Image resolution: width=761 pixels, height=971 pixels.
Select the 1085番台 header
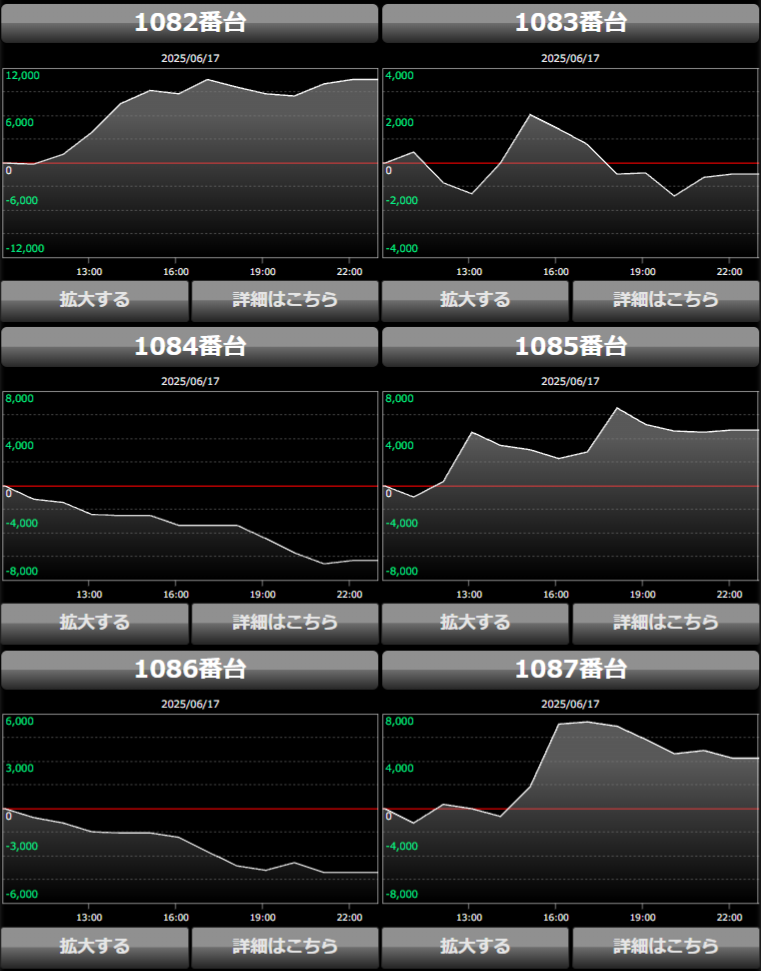tap(571, 346)
